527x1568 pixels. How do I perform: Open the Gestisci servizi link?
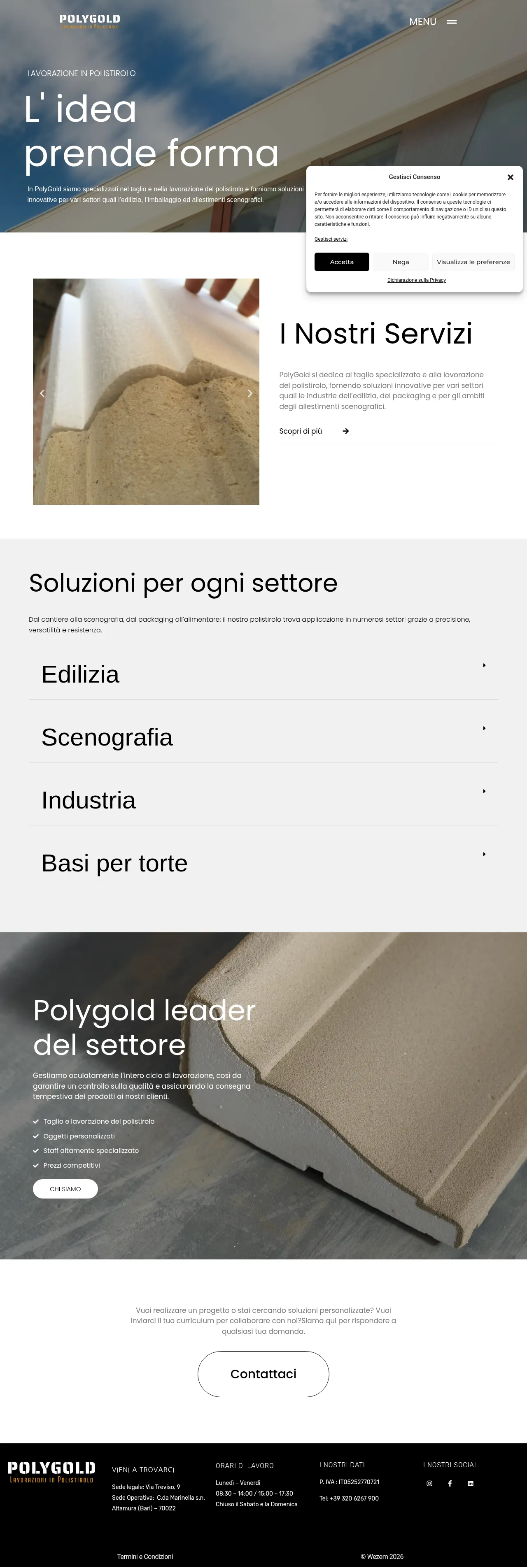pos(331,239)
